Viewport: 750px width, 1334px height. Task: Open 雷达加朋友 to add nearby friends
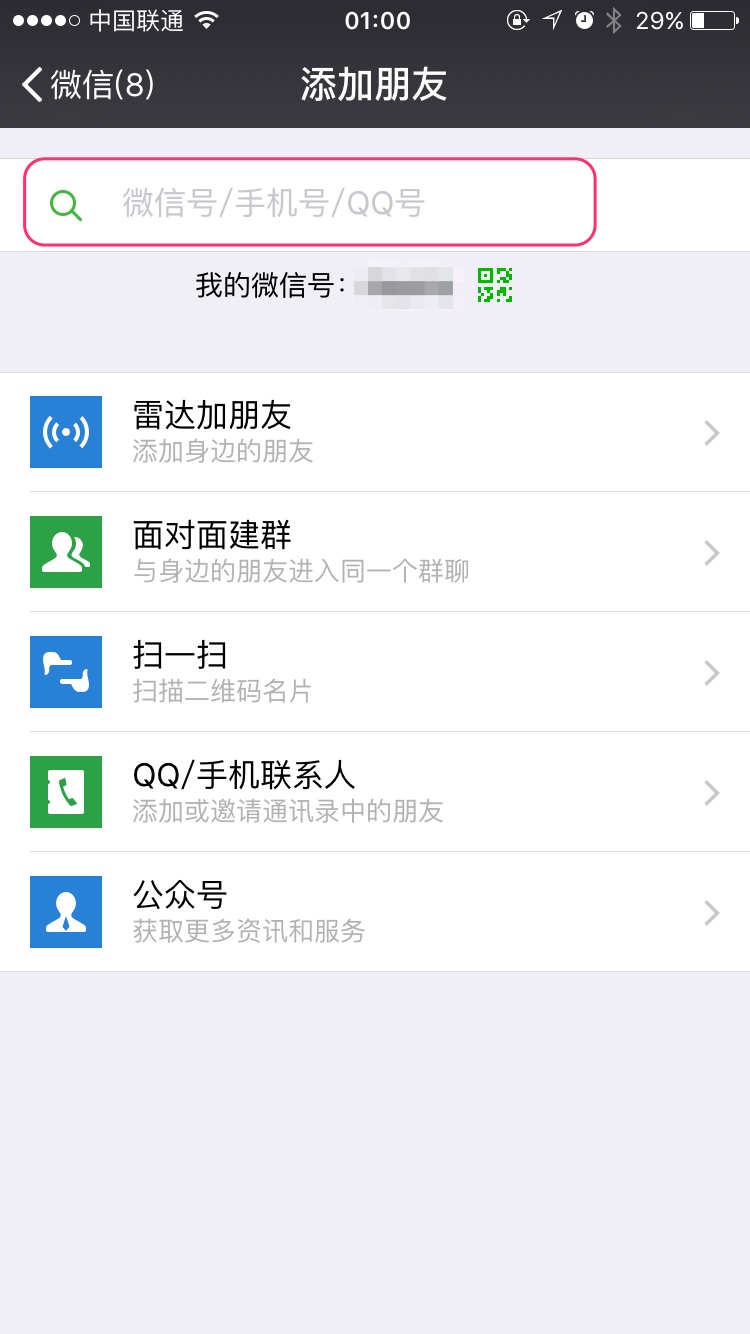tap(375, 432)
